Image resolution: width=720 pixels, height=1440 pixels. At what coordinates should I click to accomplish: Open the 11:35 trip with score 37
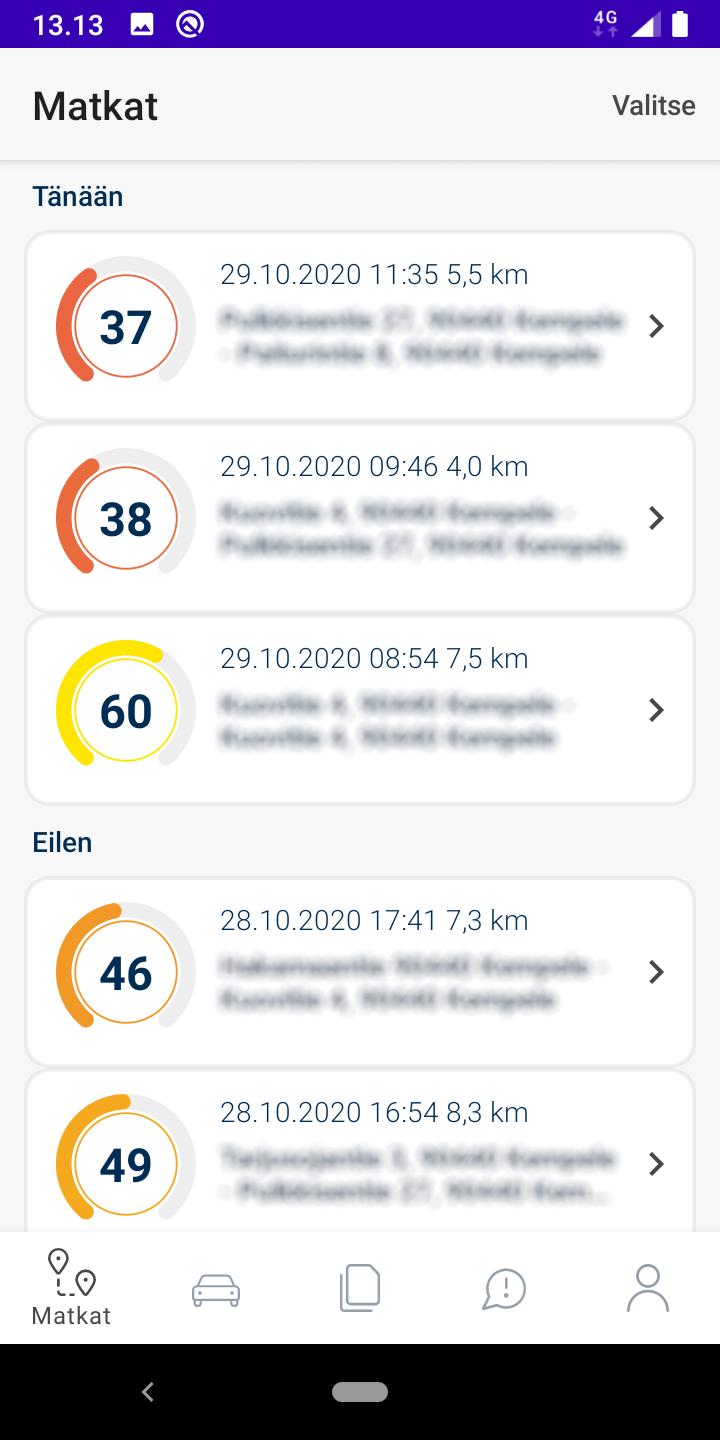tap(360, 326)
